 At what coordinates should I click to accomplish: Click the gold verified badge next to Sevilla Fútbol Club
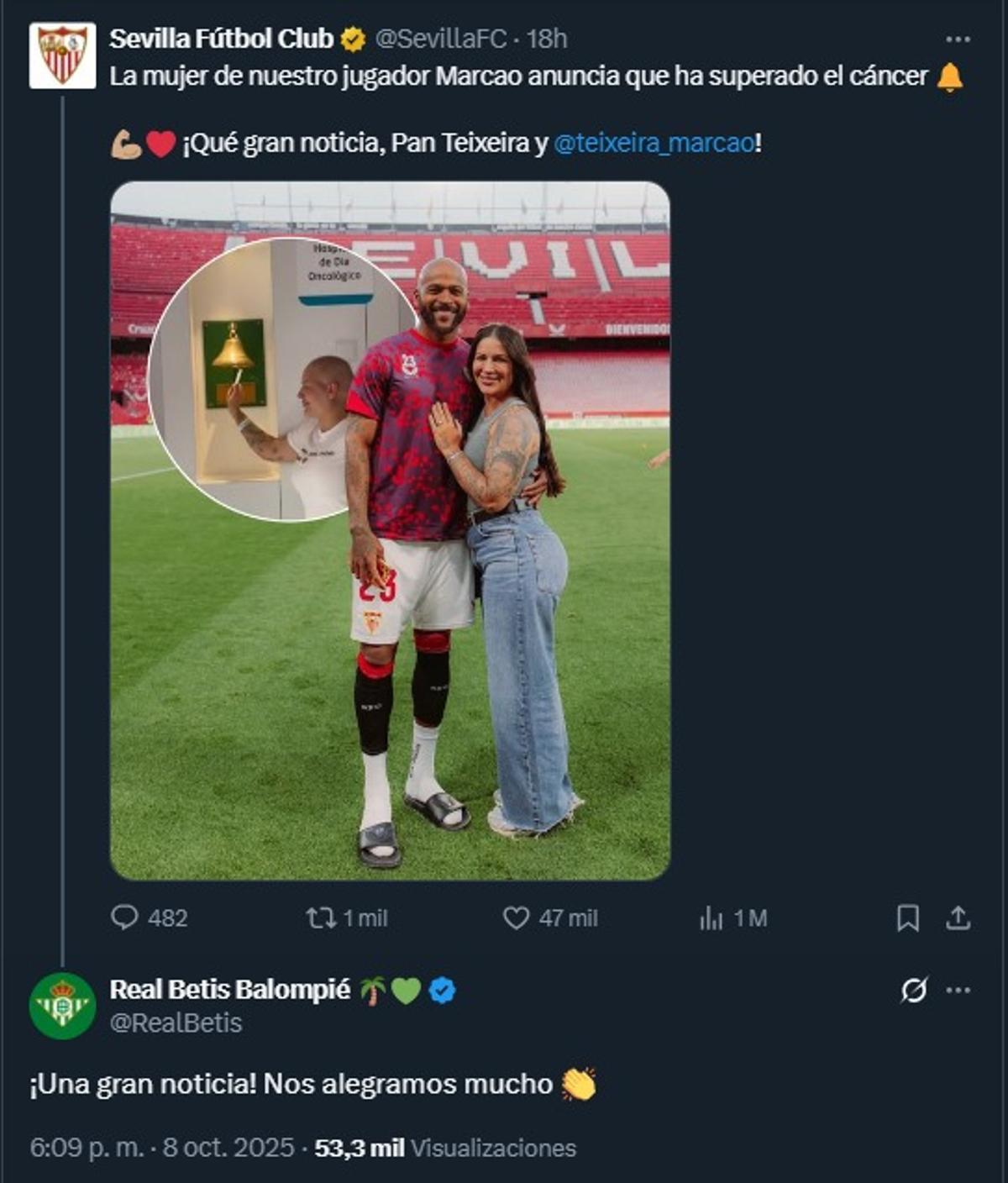352,37
